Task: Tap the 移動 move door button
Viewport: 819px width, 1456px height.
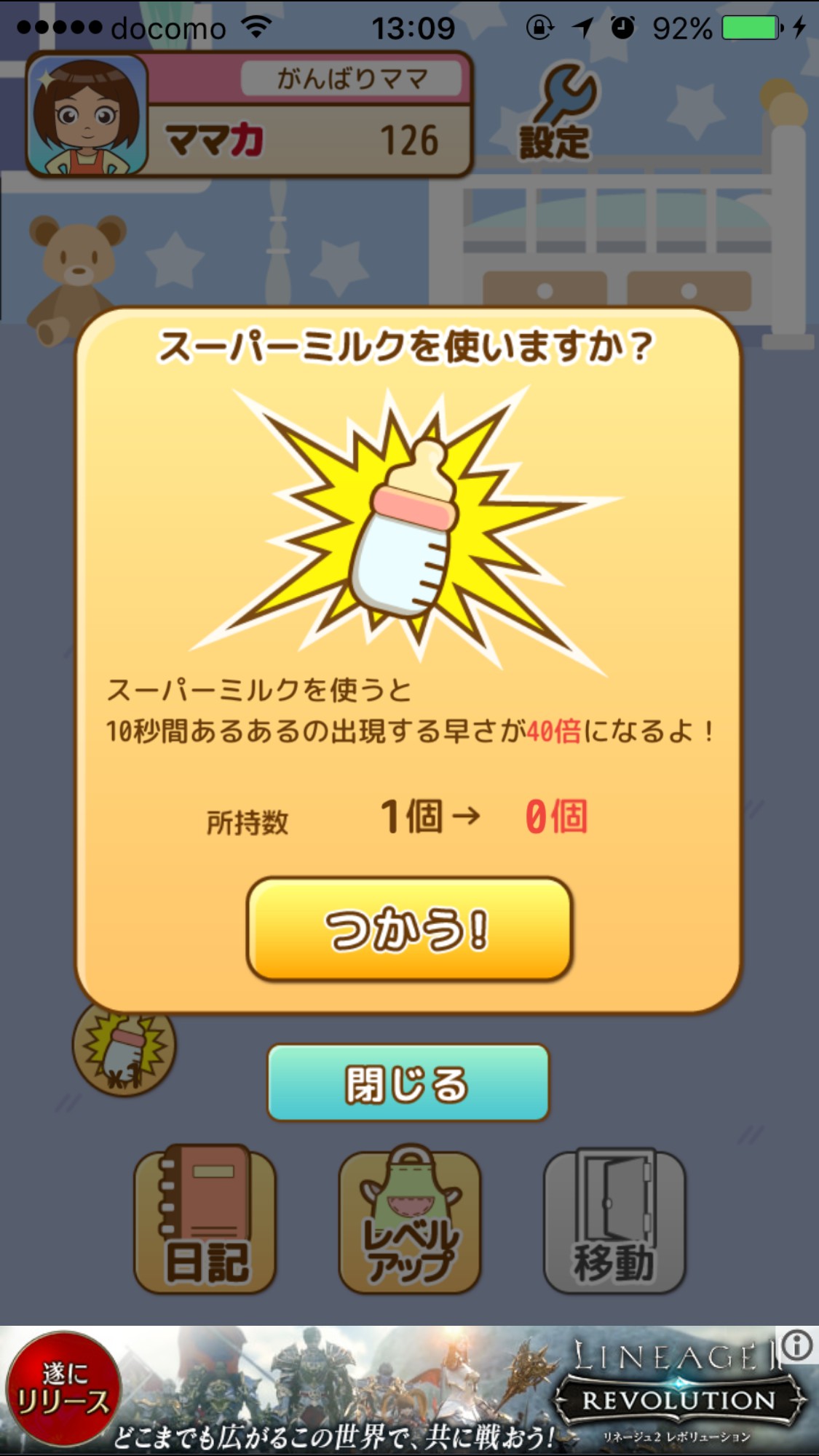Action: pyautogui.click(x=614, y=1222)
